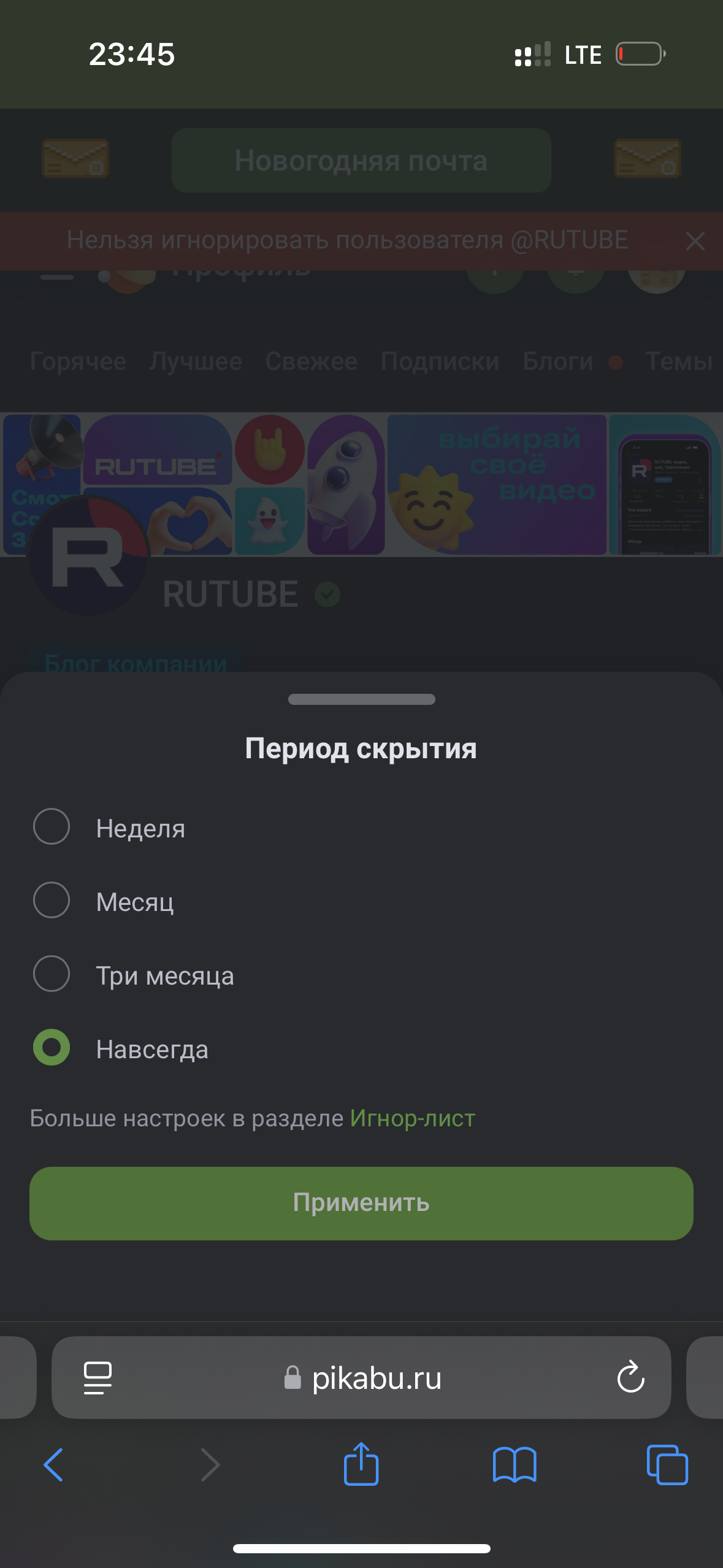Dismiss the red error banner about @RUTUBE

click(695, 241)
